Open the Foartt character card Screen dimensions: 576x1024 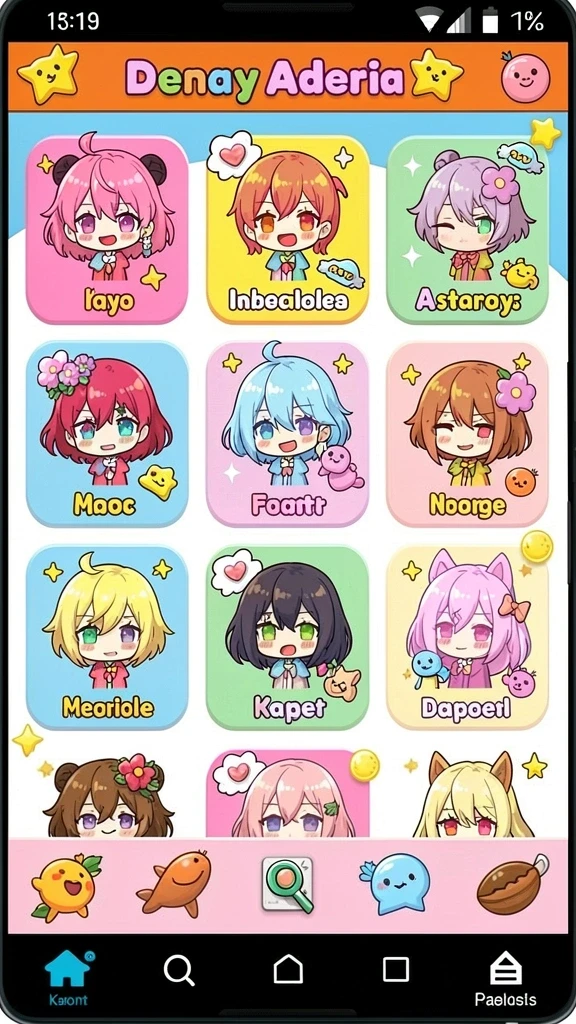coord(287,434)
